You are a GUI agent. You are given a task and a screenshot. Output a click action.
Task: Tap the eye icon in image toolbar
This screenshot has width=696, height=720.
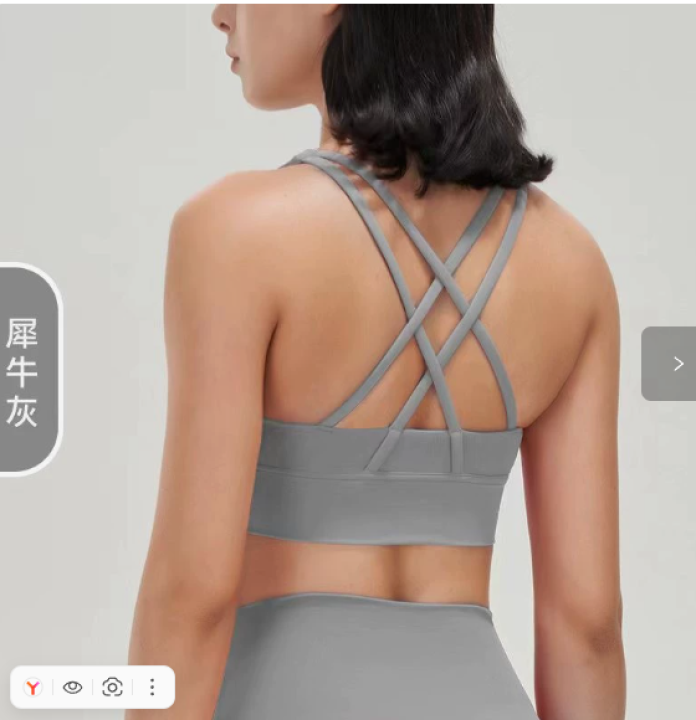(x=73, y=687)
